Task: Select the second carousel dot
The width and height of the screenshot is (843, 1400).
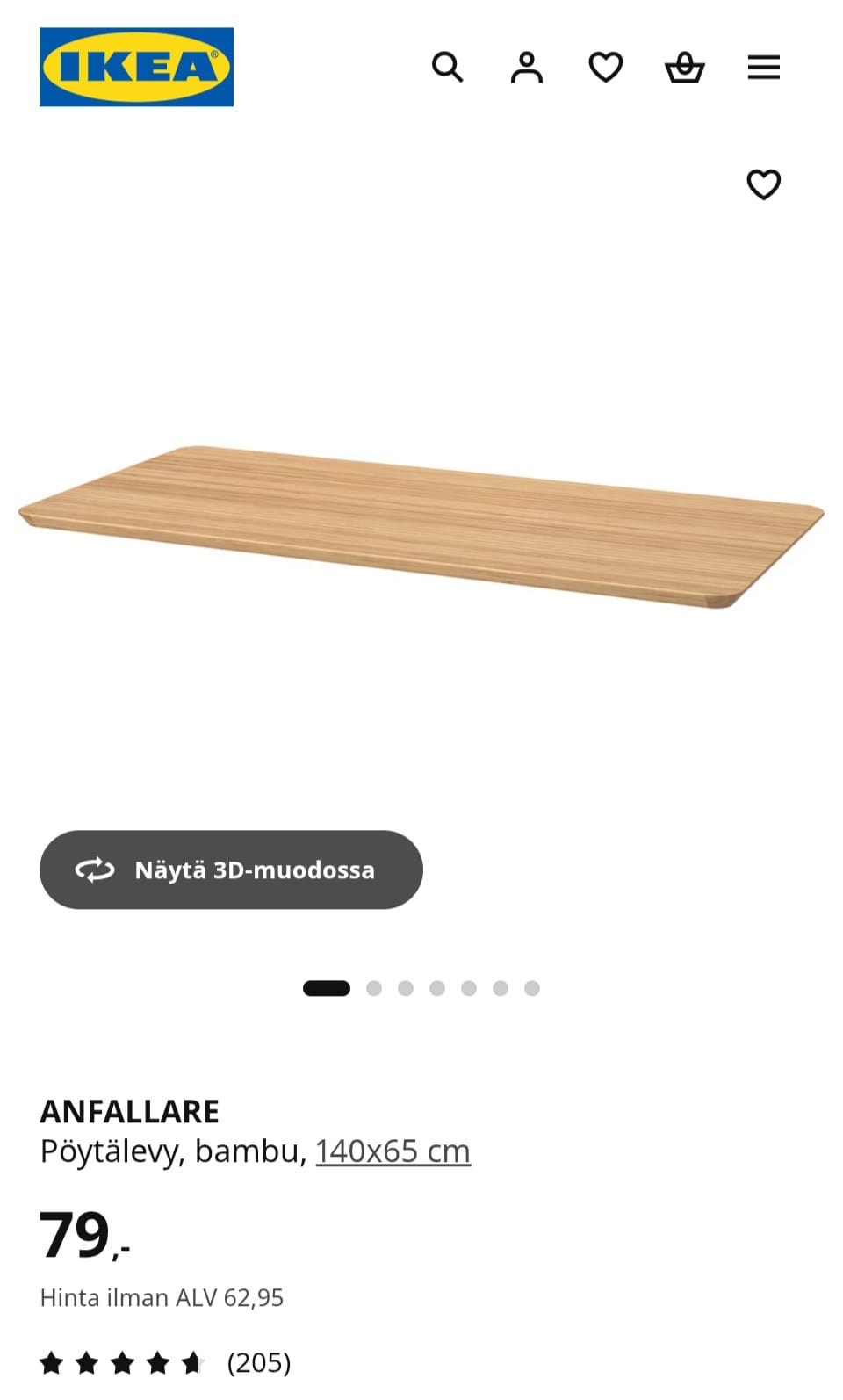Action: 373,988
